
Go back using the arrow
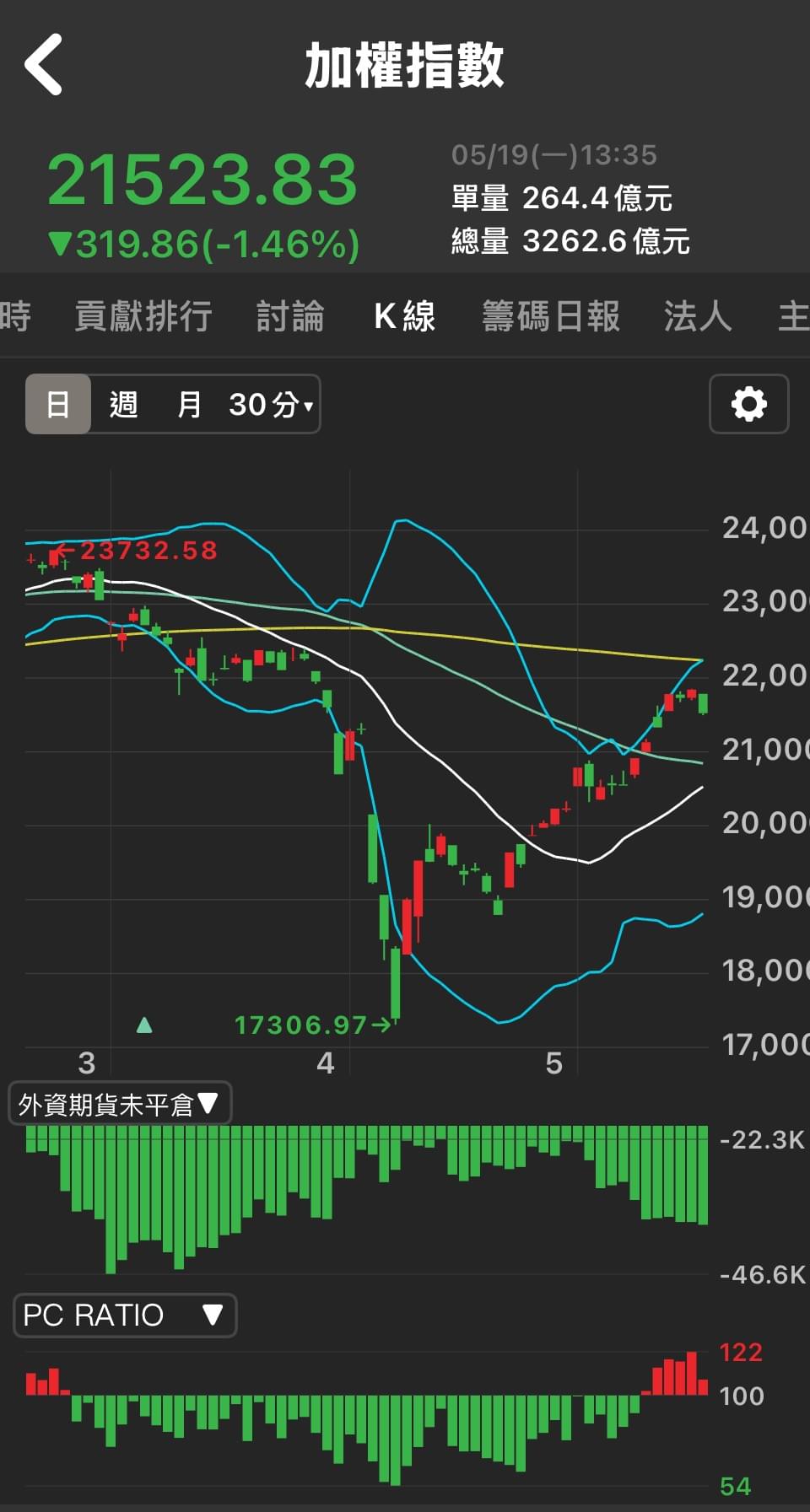(x=44, y=65)
